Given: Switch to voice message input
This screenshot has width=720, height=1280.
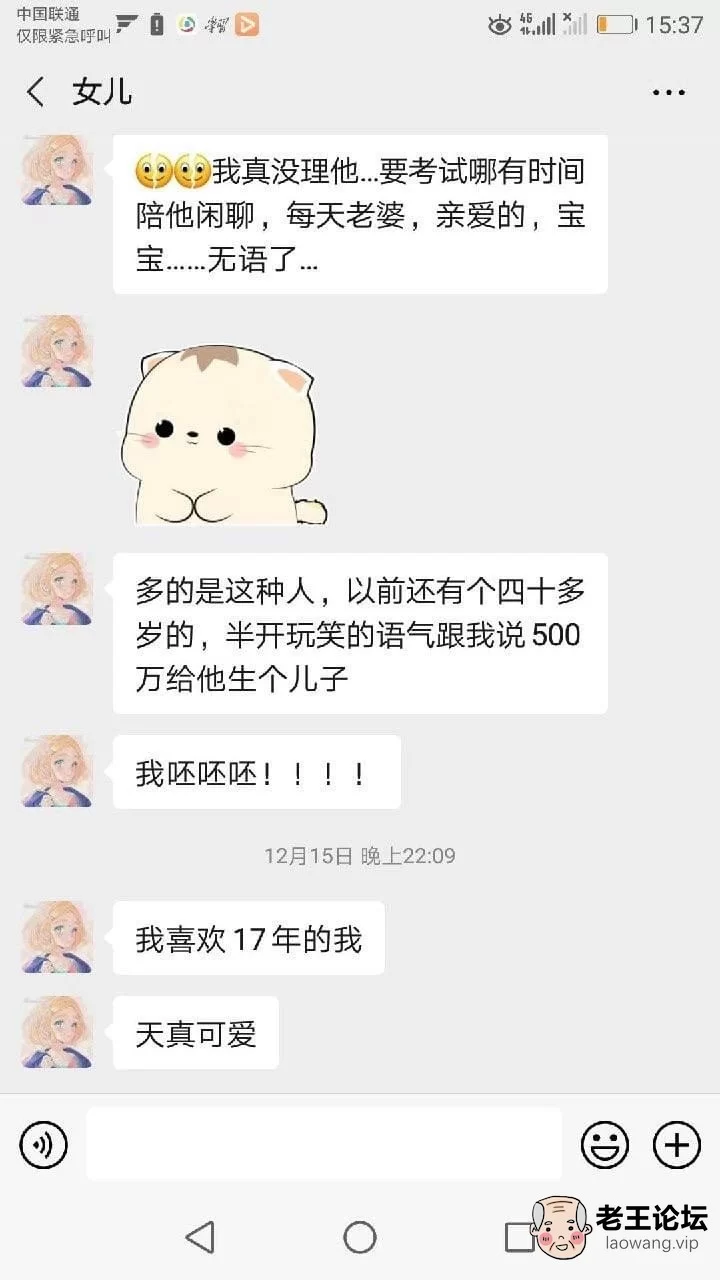Looking at the screenshot, I should (x=43, y=1145).
